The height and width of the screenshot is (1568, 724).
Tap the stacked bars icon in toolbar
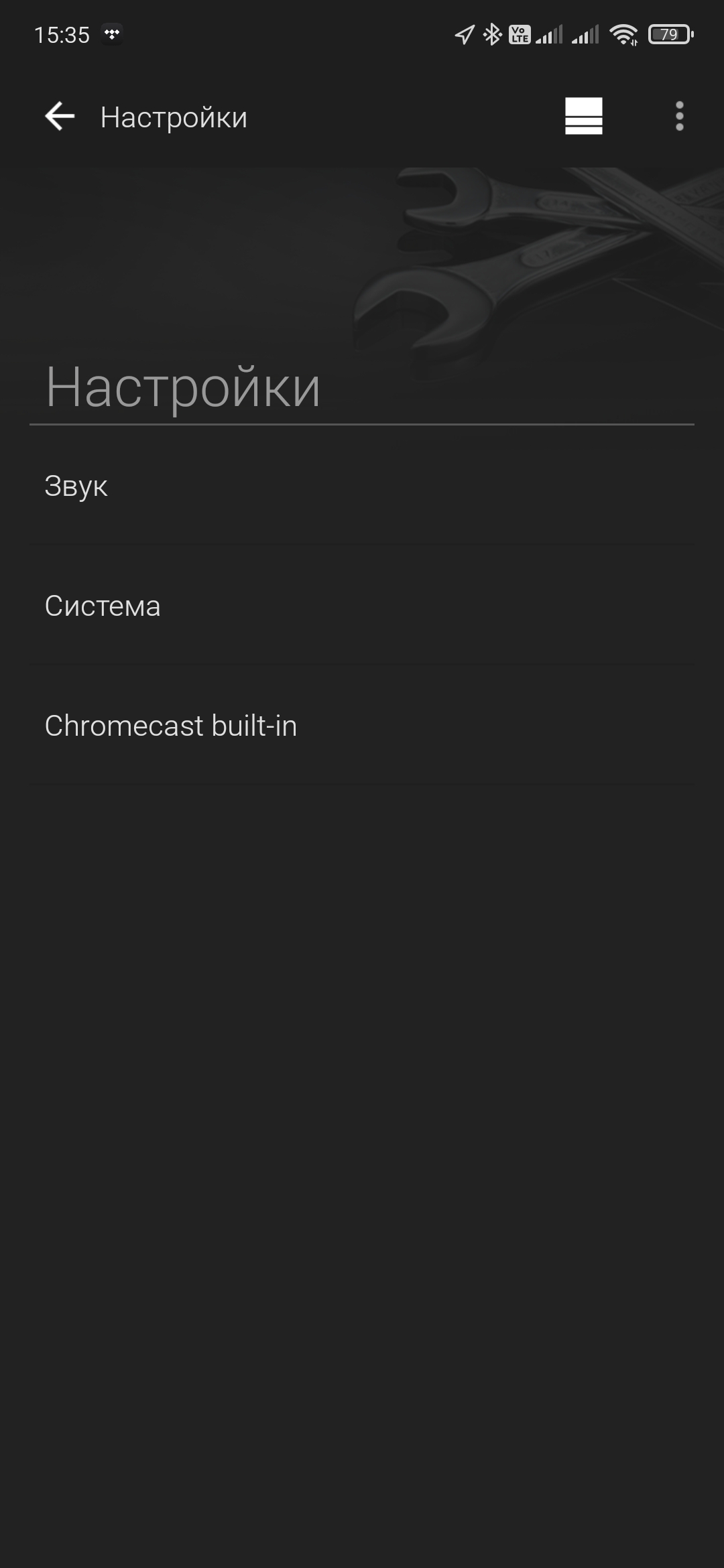point(583,117)
